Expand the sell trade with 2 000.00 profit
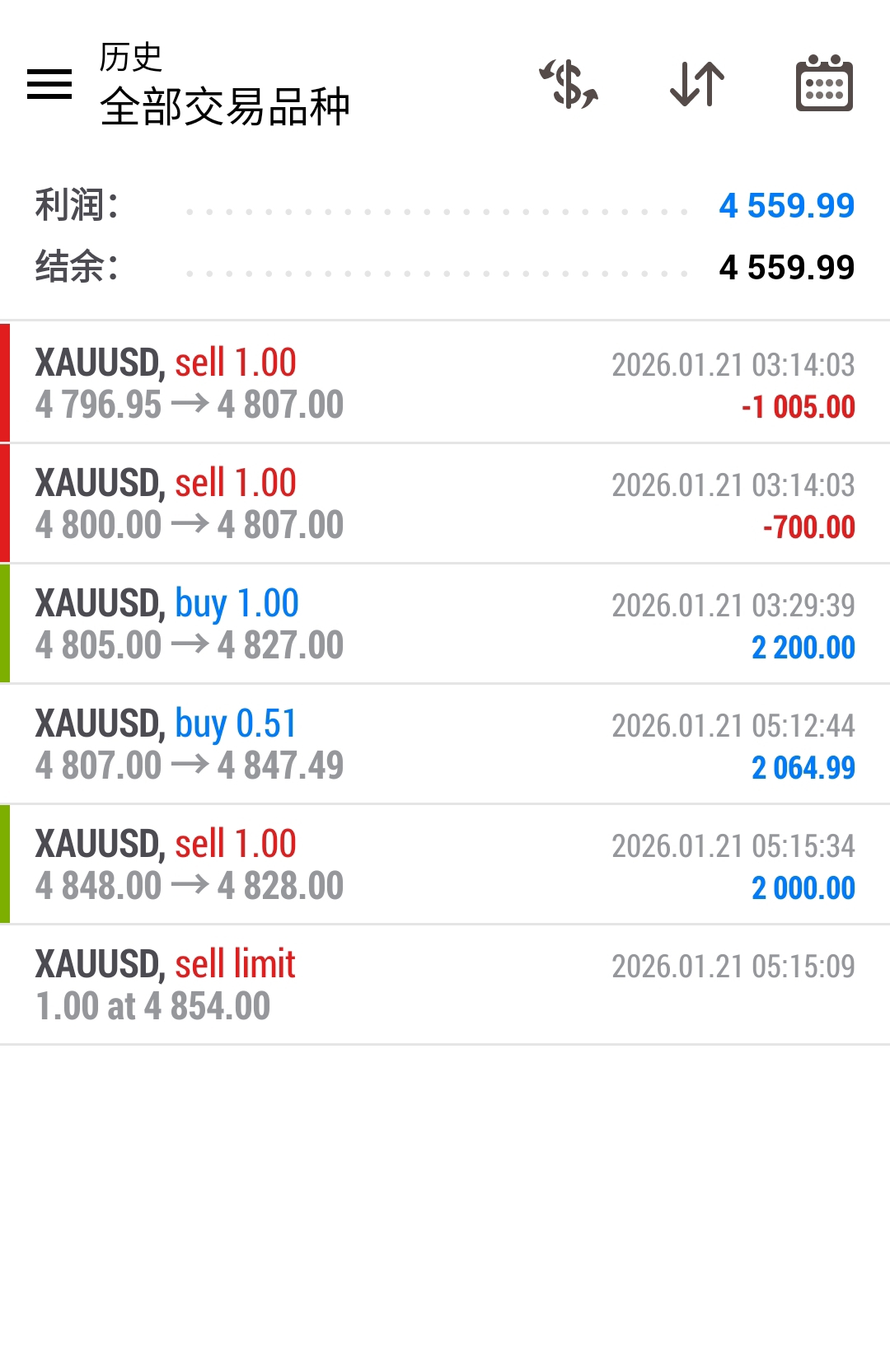Image resolution: width=890 pixels, height=1372 pixels. coord(445,864)
